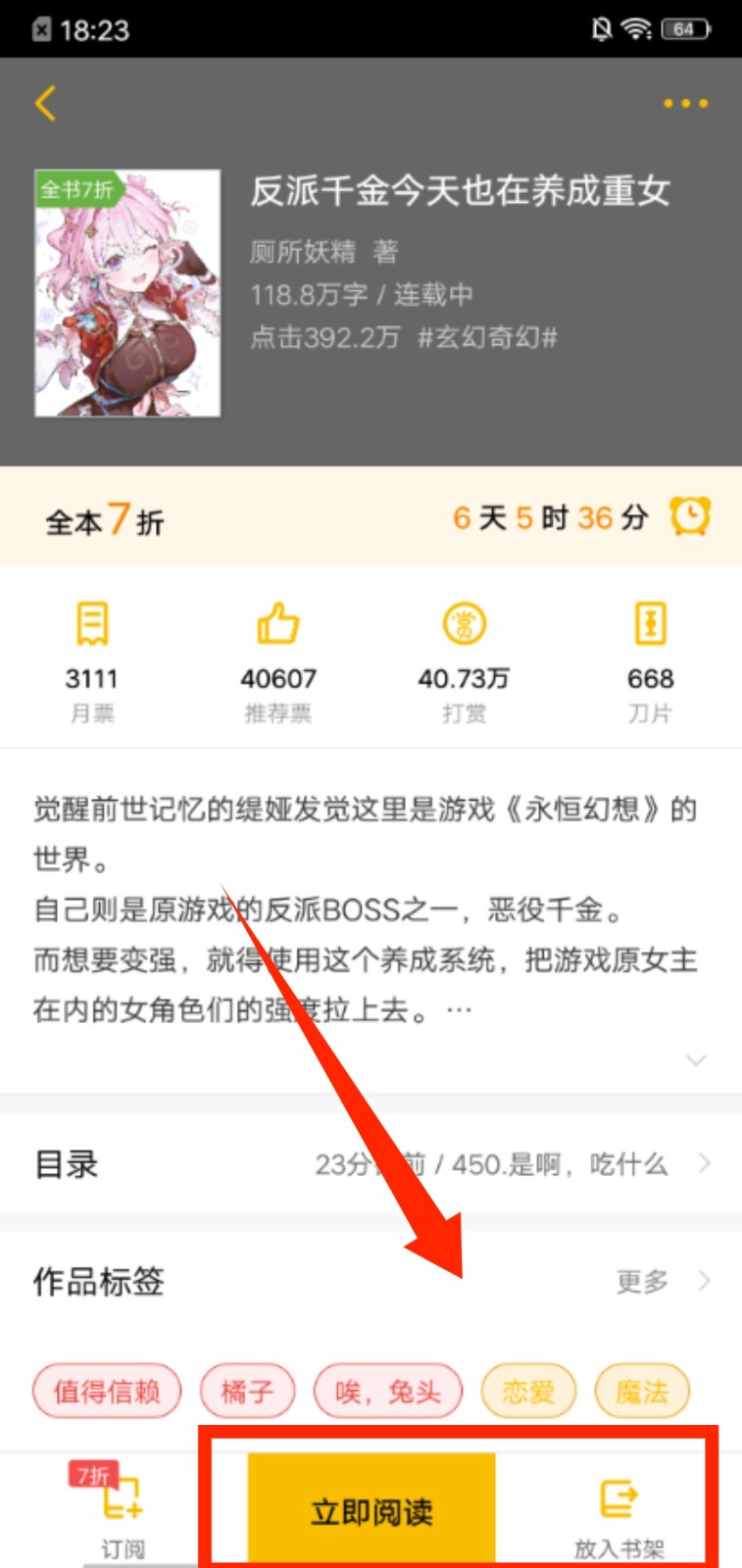Screen dimensions: 742x1568
Task: Open the 目录 chapter list
Action: point(371,1164)
